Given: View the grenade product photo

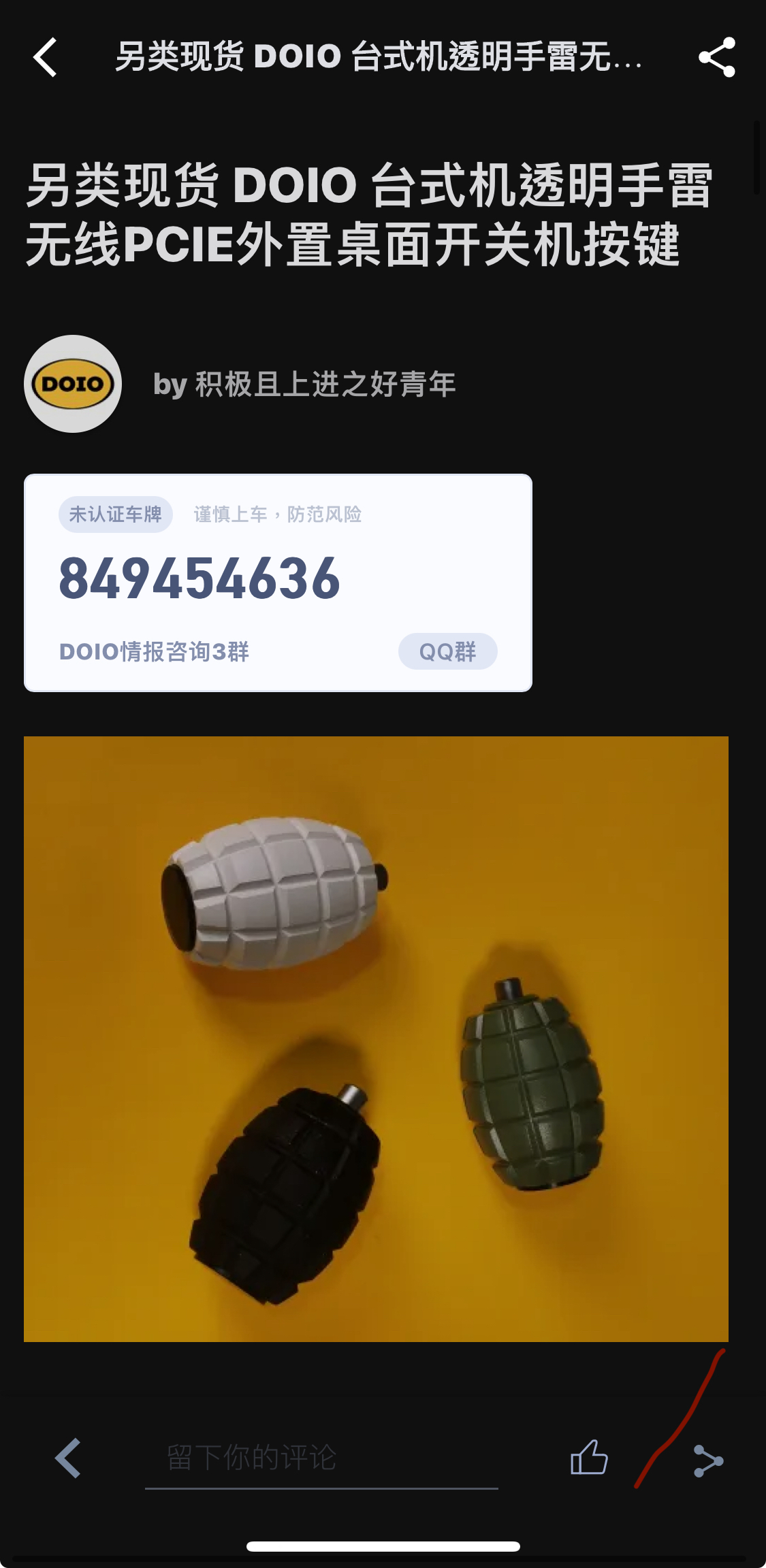Looking at the screenshot, I should click(376, 1039).
